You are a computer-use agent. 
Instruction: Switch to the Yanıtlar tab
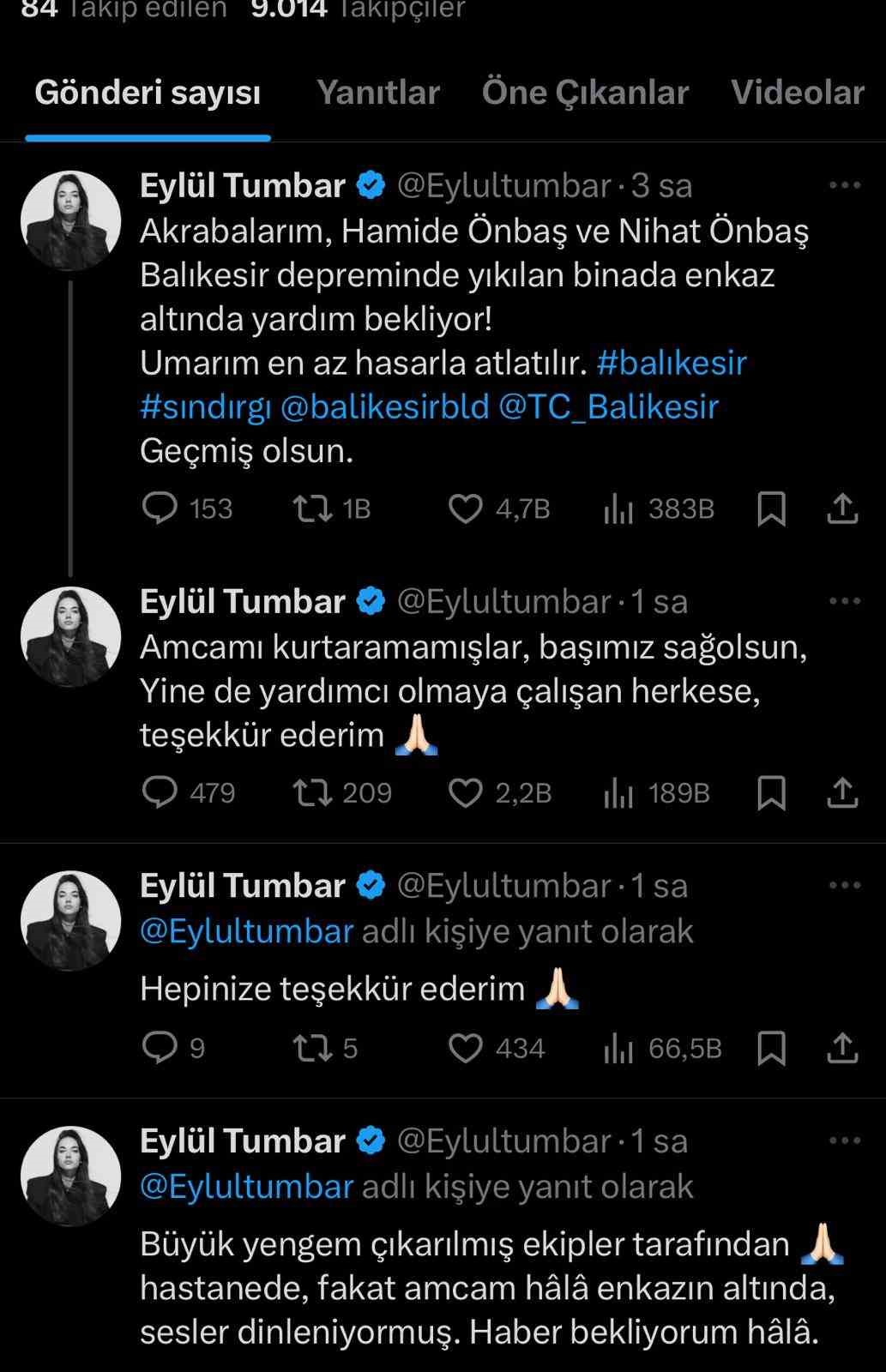tap(378, 93)
